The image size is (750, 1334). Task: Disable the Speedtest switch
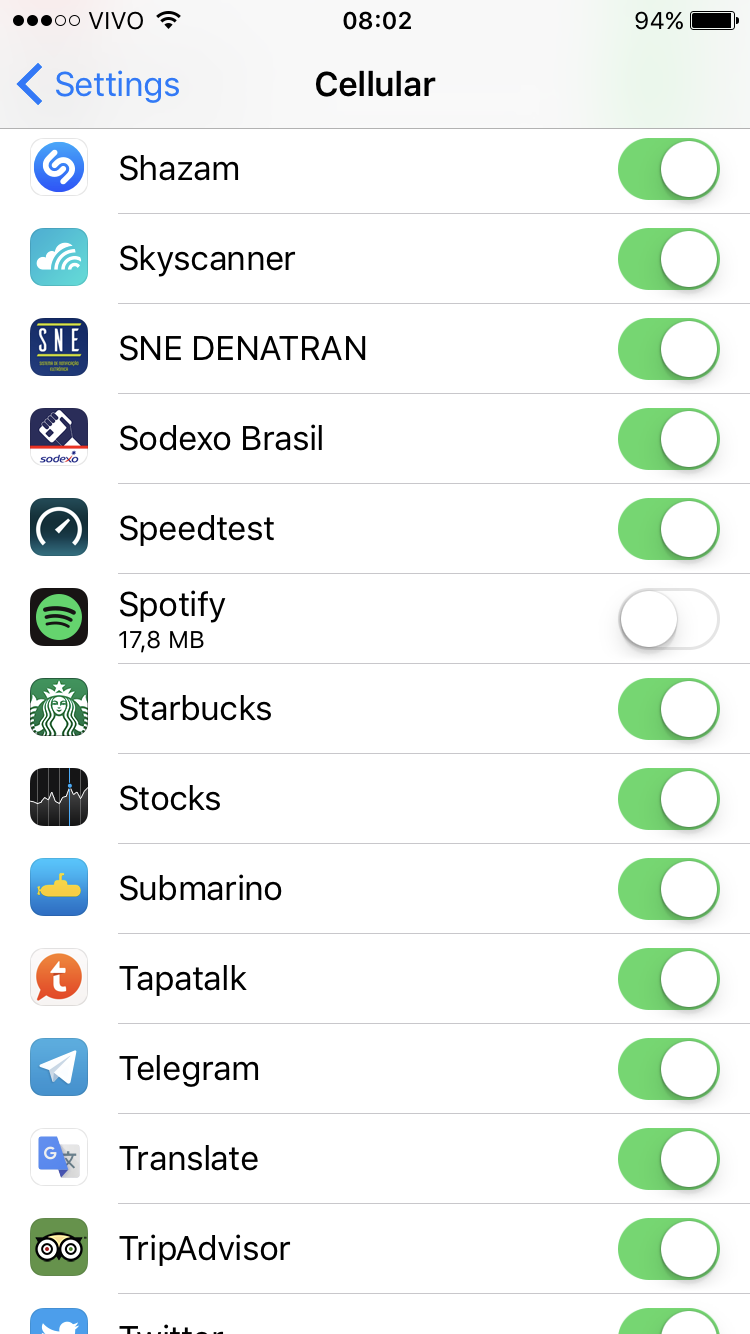669,529
